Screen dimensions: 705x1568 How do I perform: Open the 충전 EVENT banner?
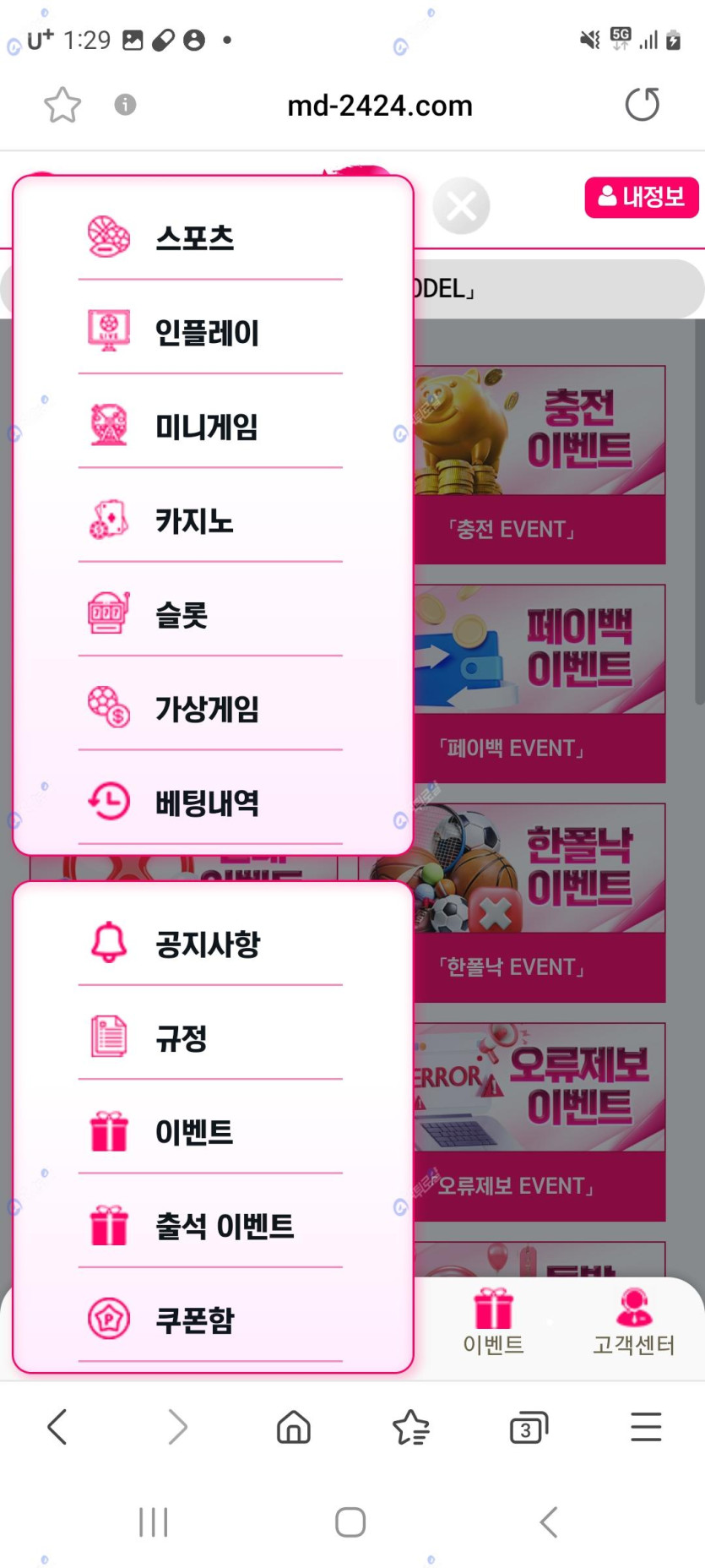tap(540, 465)
